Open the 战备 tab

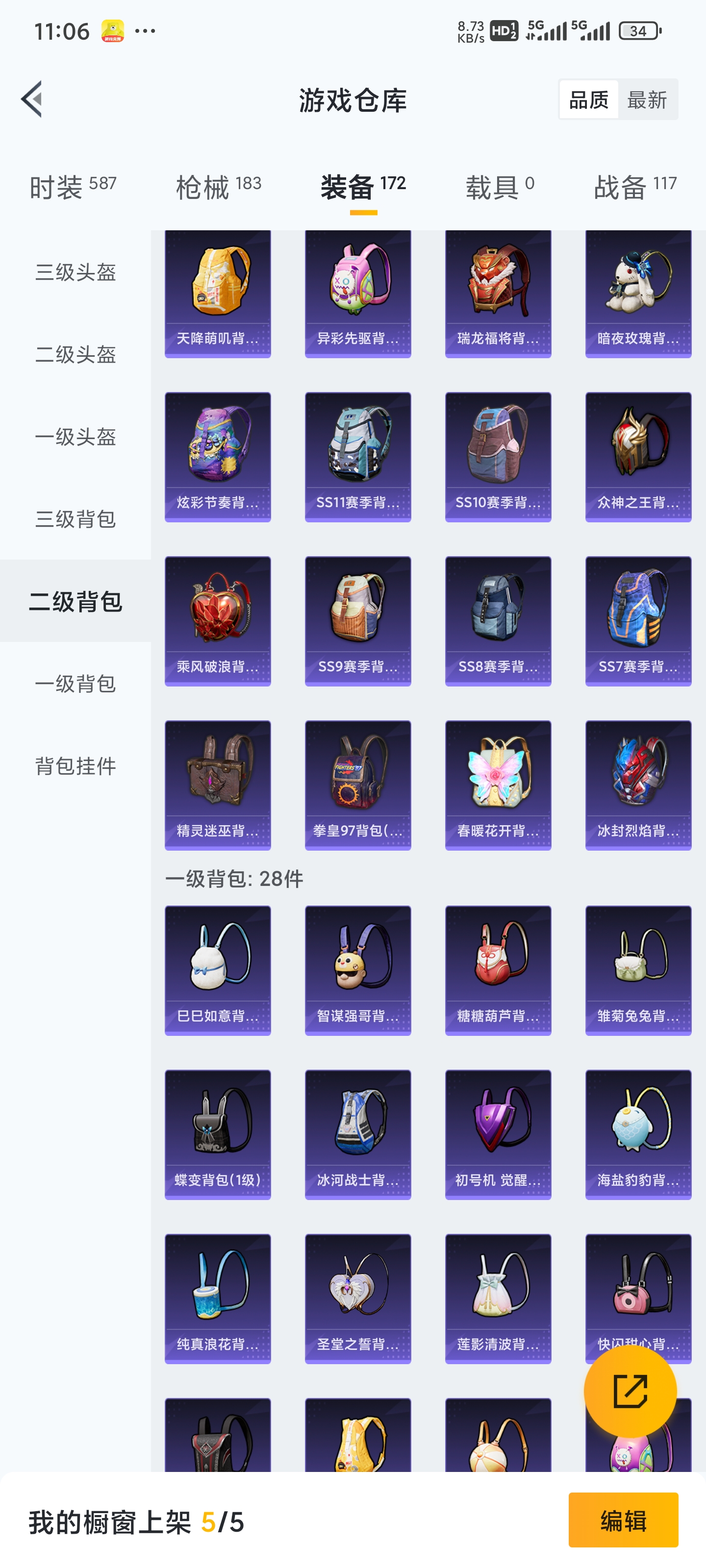point(635,186)
